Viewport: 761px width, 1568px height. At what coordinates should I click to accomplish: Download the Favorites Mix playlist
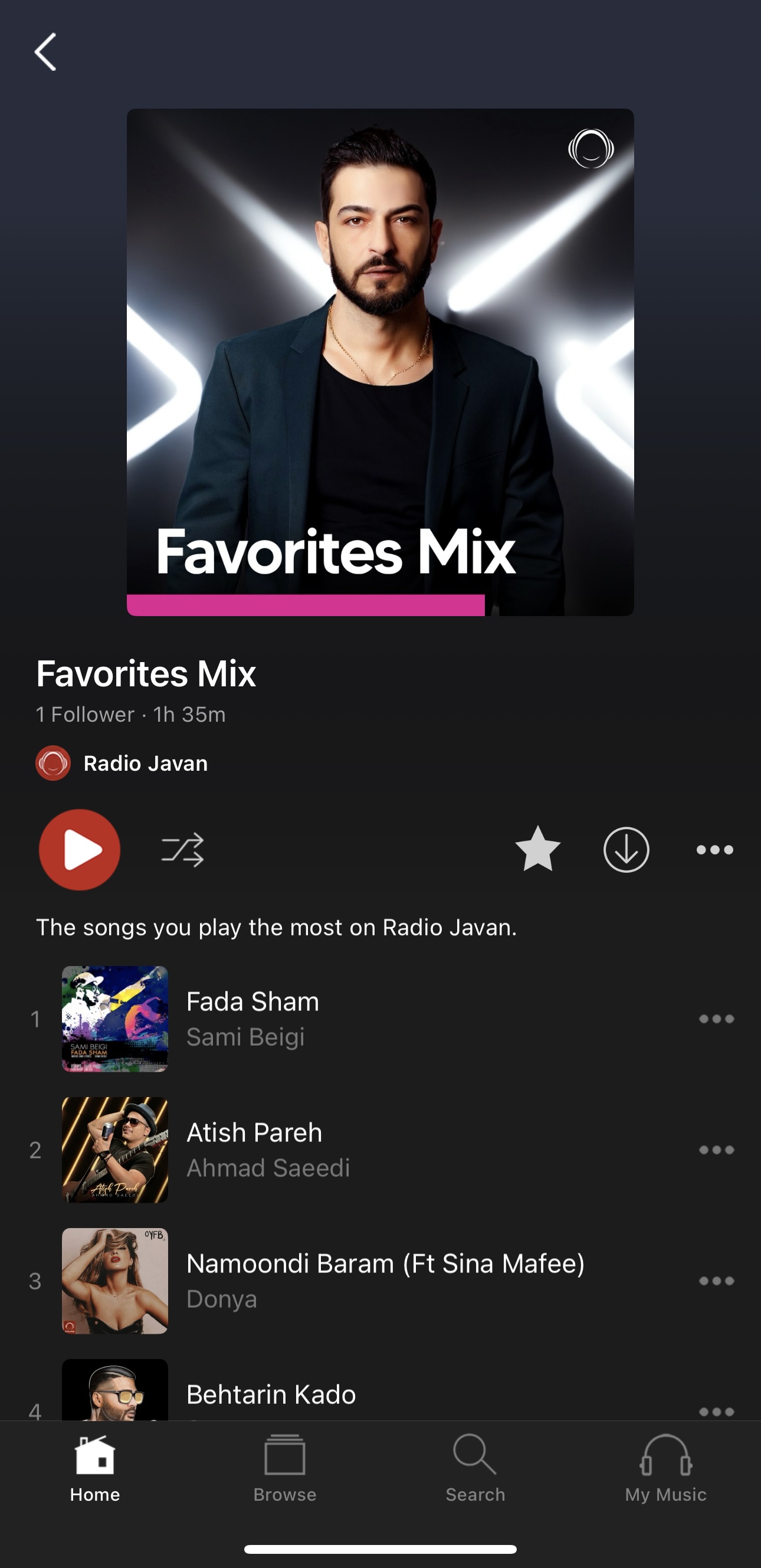tap(626, 850)
